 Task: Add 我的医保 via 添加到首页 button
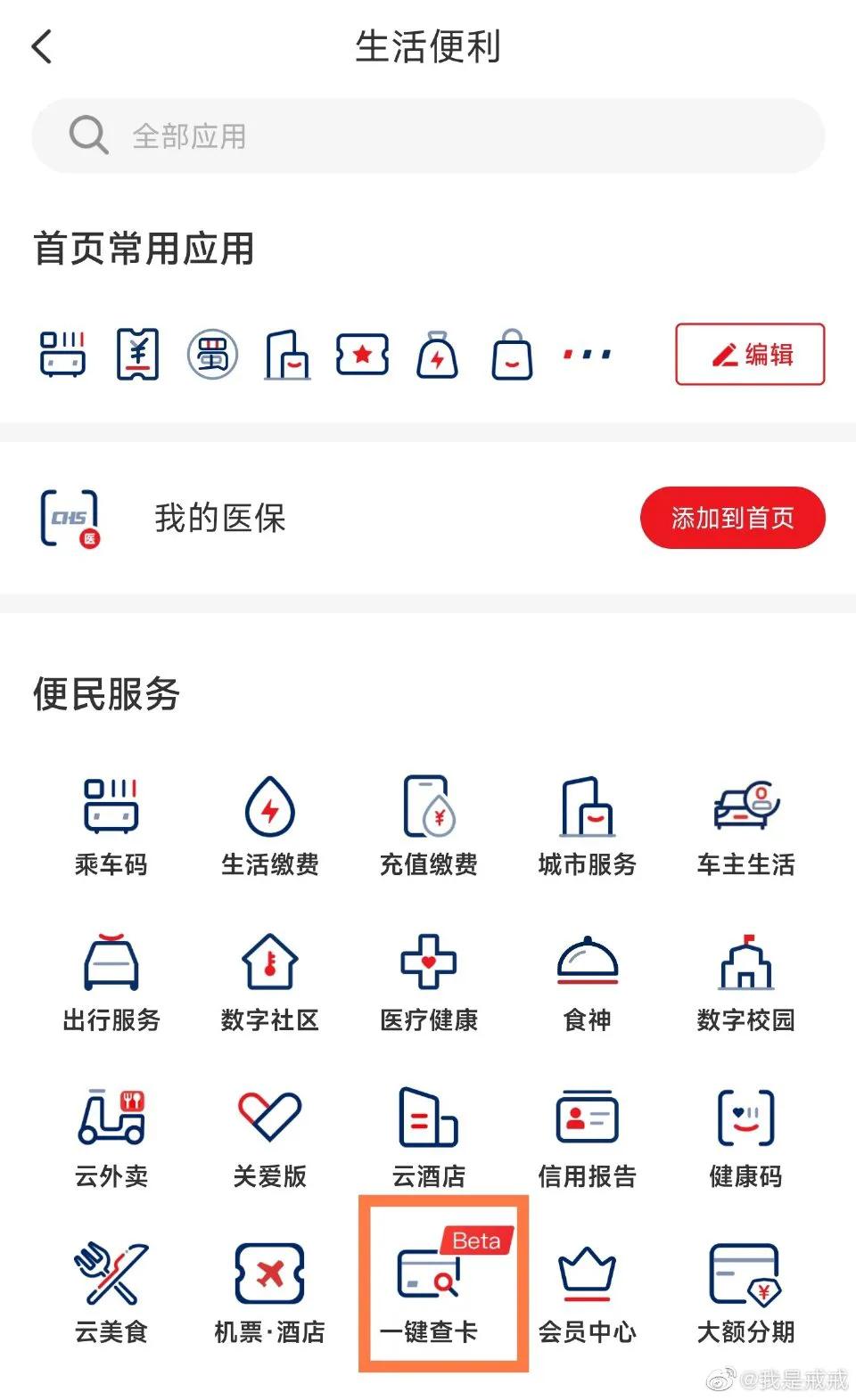pyautogui.click(x=733, y=518)
